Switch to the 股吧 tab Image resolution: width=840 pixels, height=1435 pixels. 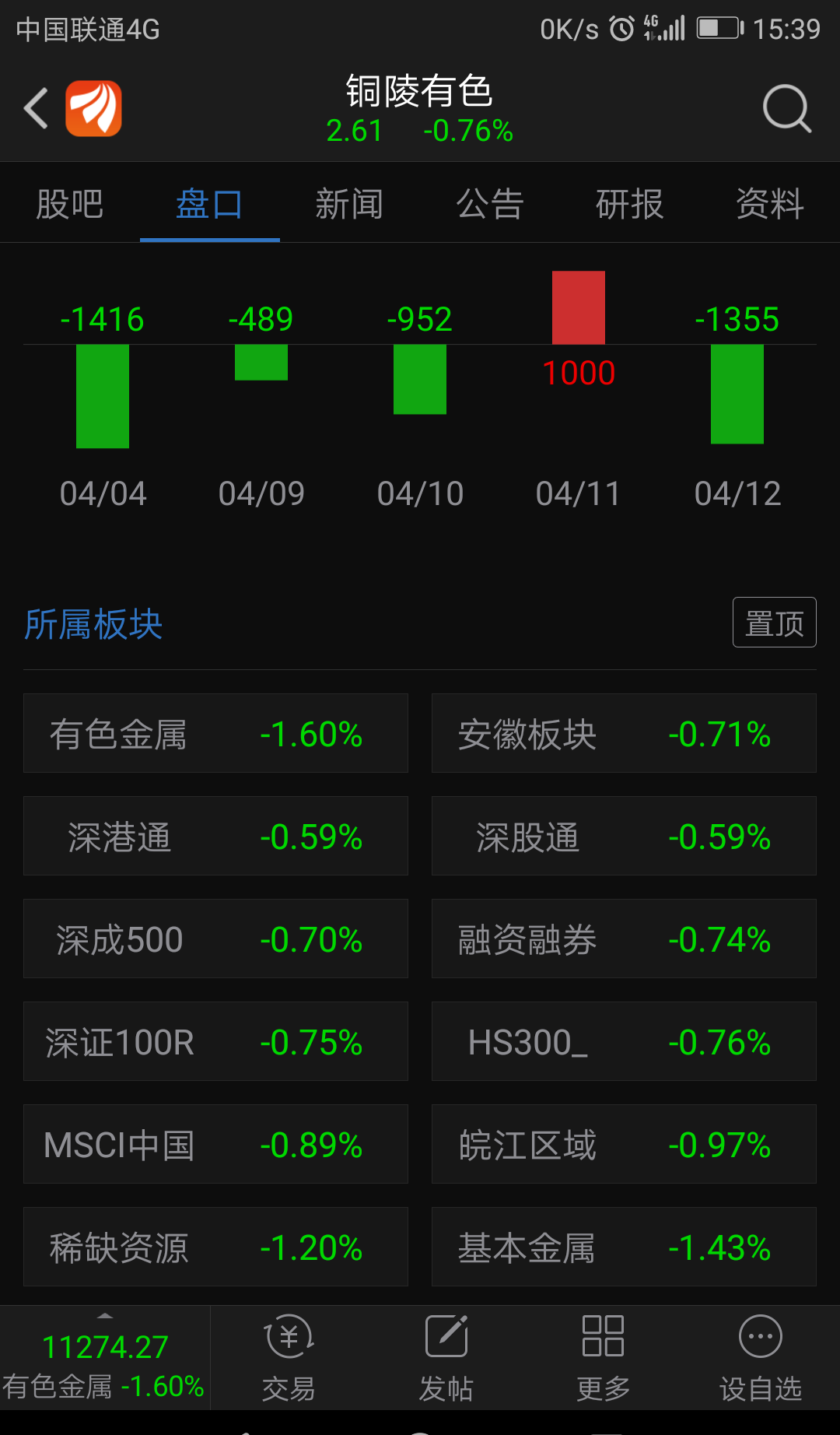click(70, 204)
